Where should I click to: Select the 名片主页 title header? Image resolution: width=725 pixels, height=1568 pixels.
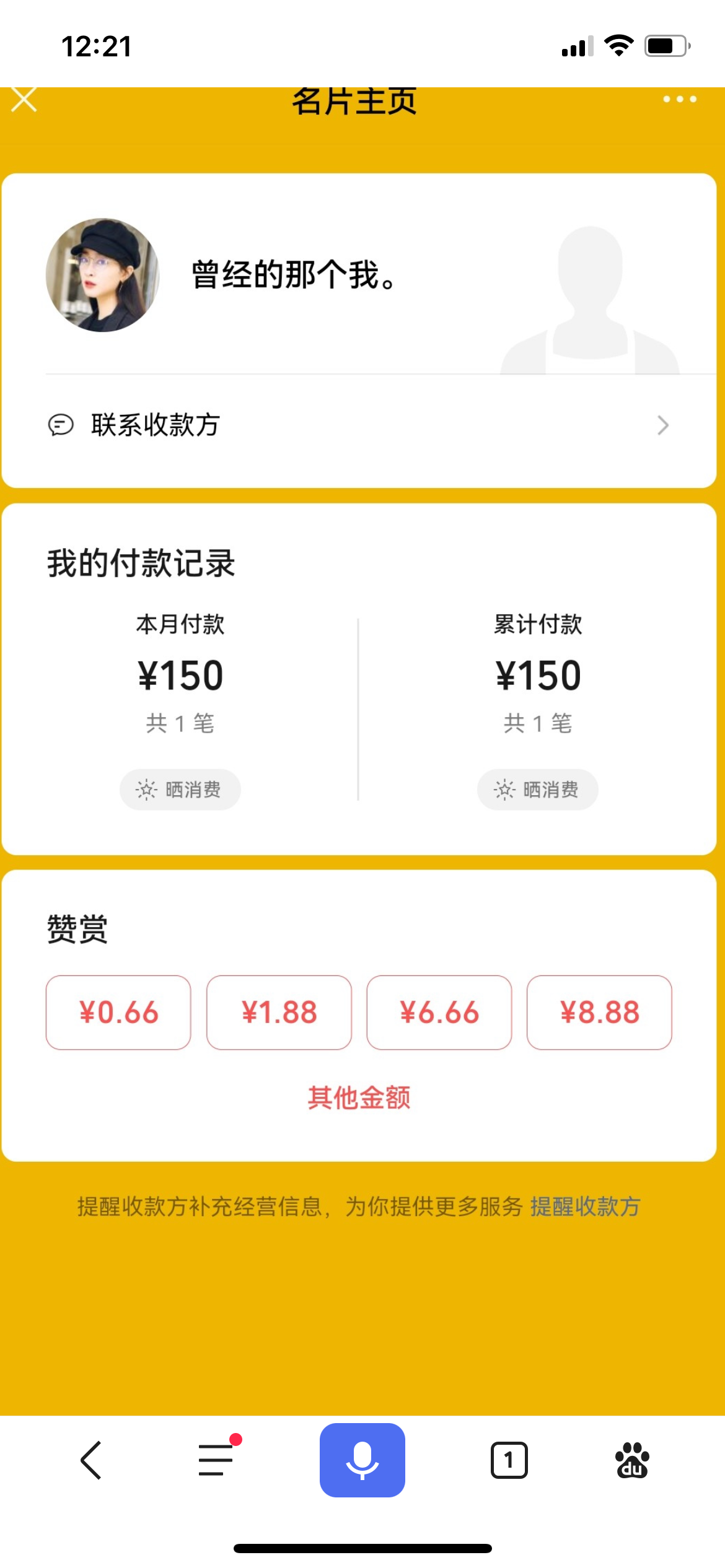[356, 102]
